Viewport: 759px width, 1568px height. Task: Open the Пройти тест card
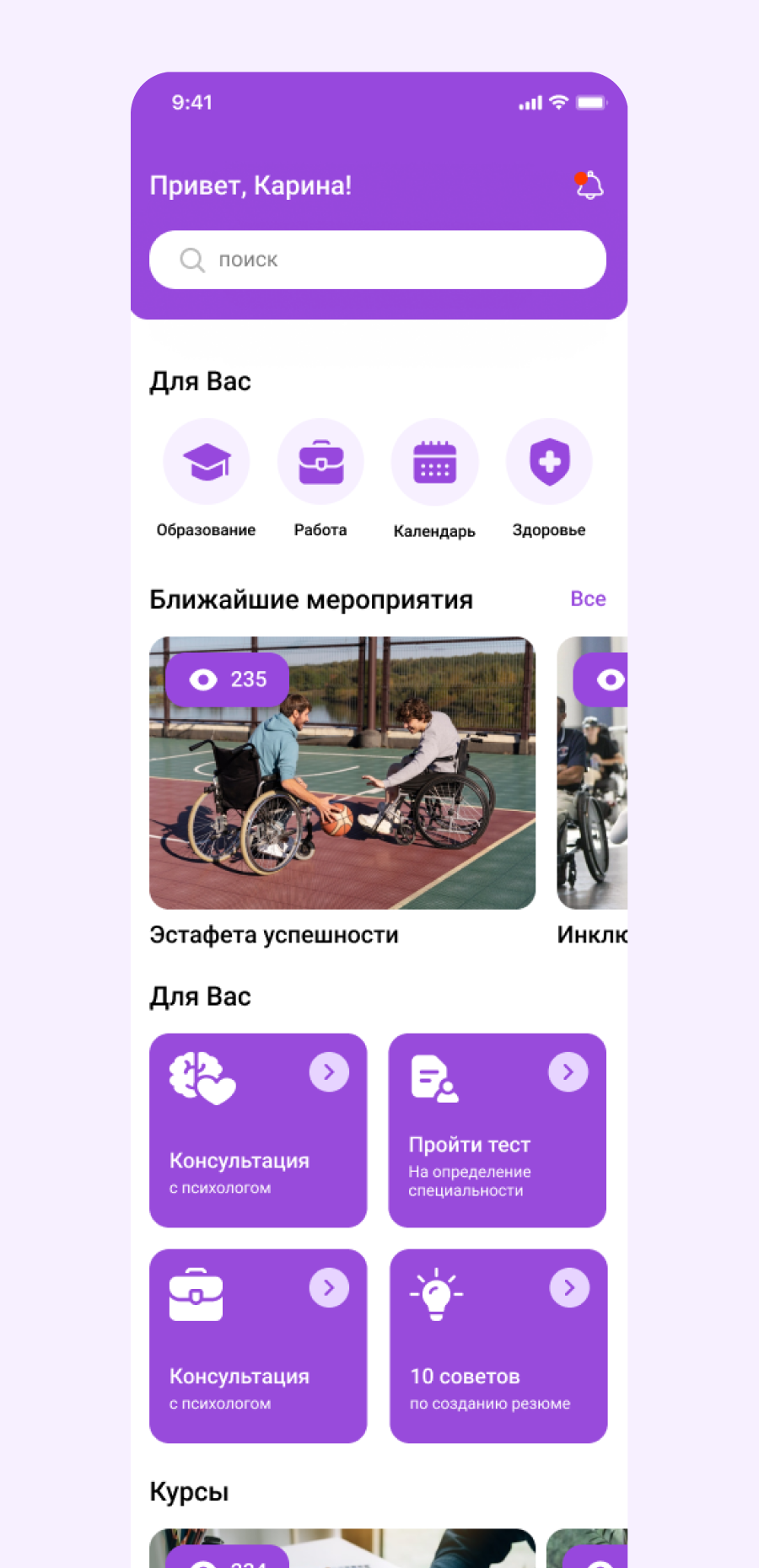pyautogui.click(x=497, y=1130)
